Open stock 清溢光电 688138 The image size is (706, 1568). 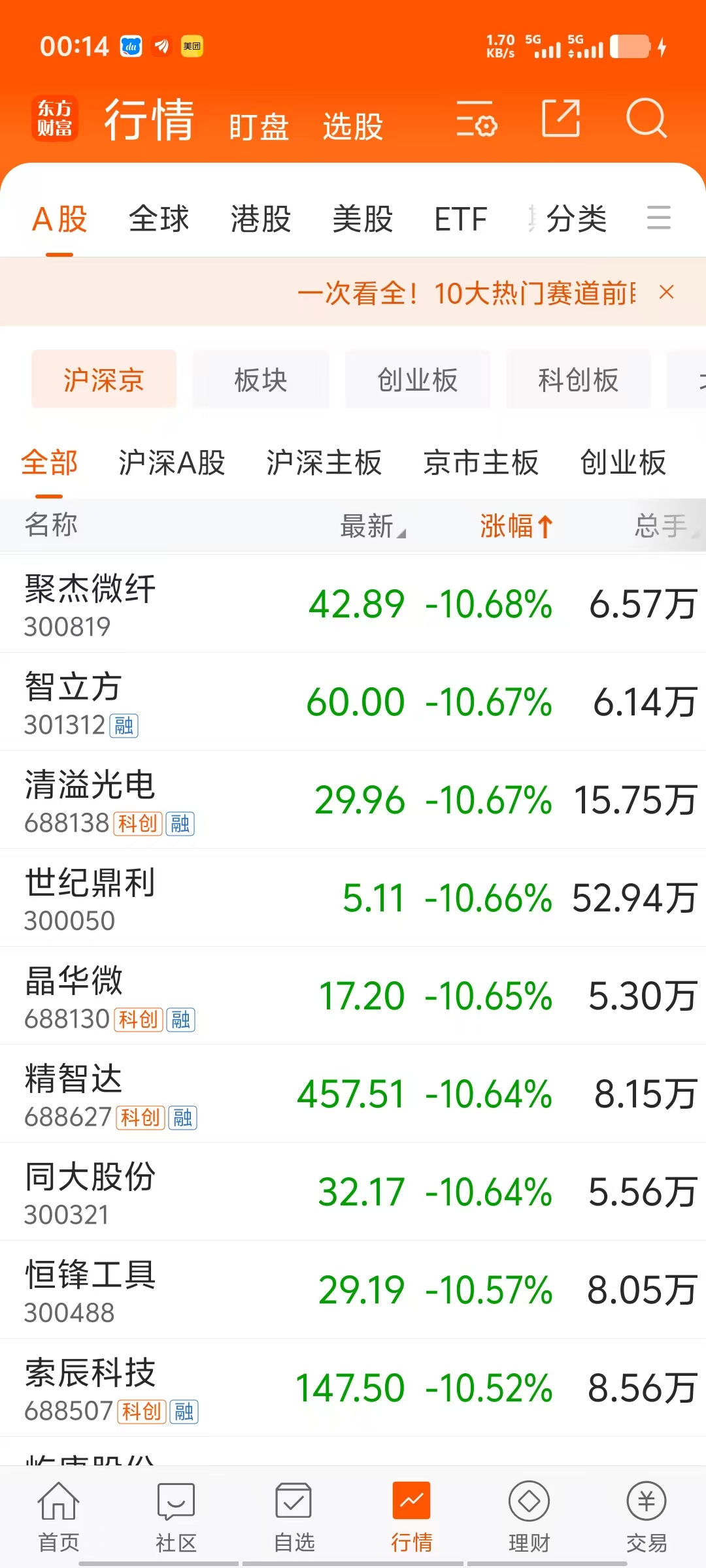coord(353,800)
